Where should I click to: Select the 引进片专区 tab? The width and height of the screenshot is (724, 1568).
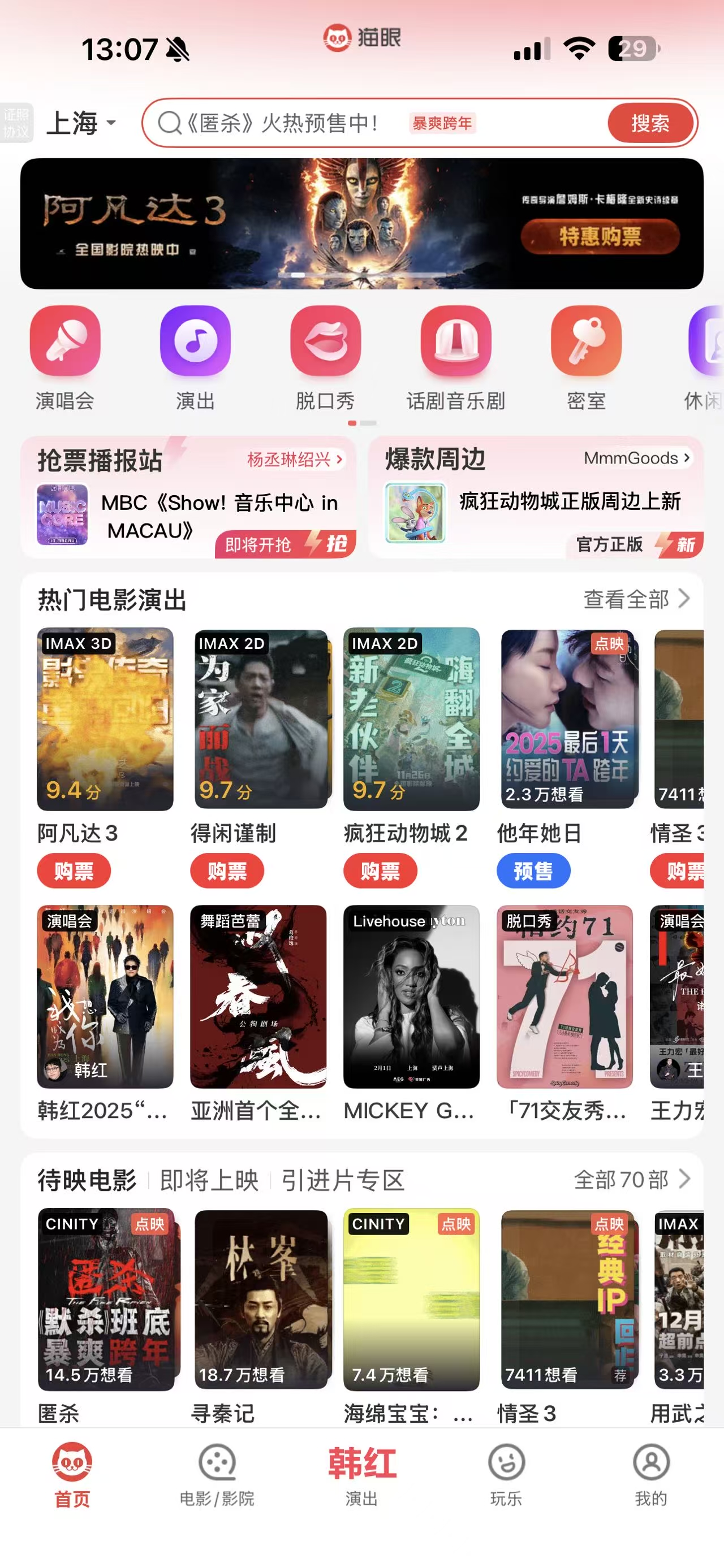pyautogui.click(x=343, y=1180)
